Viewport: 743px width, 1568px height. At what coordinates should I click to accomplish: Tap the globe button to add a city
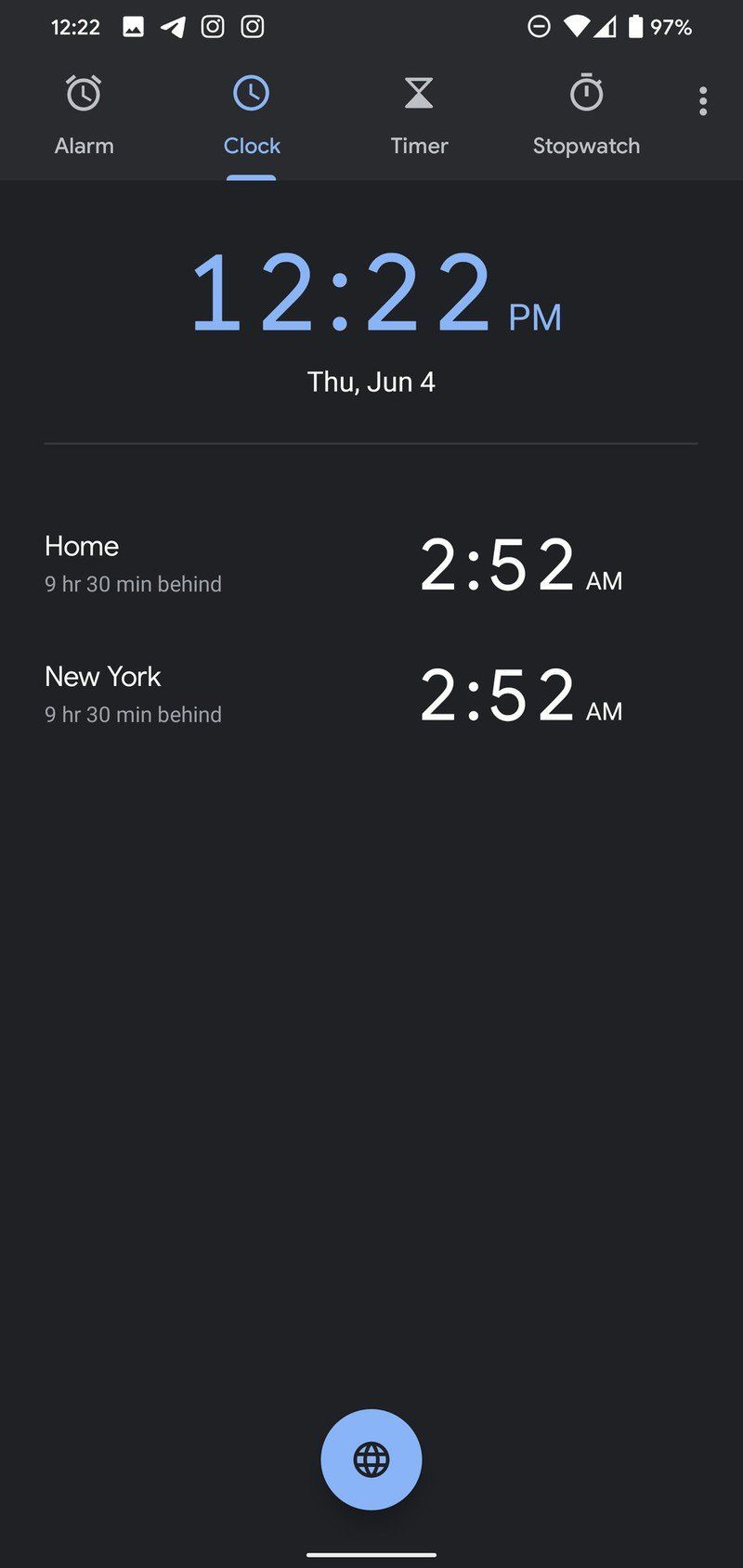(x=371, y=1459)
